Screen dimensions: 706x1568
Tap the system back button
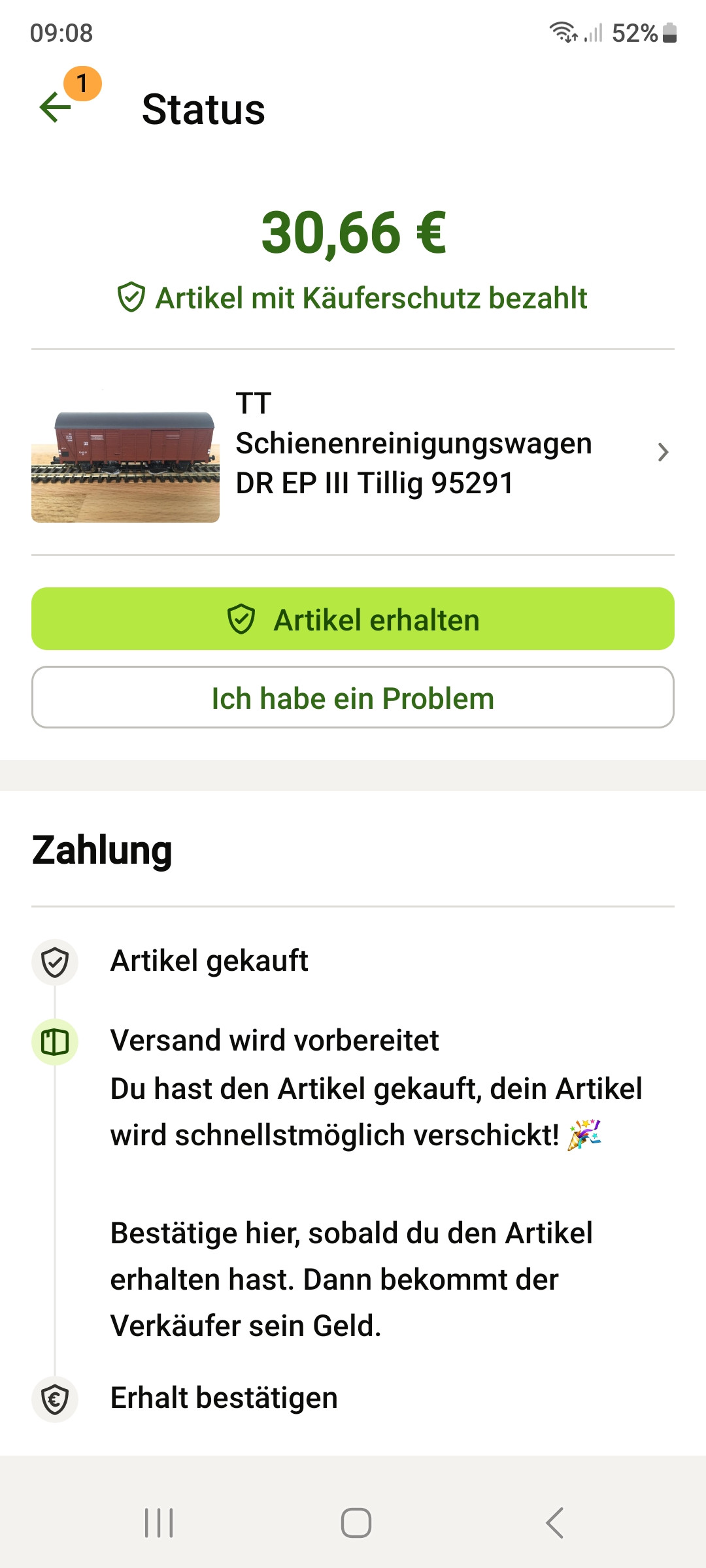(x=554, y=1523)
